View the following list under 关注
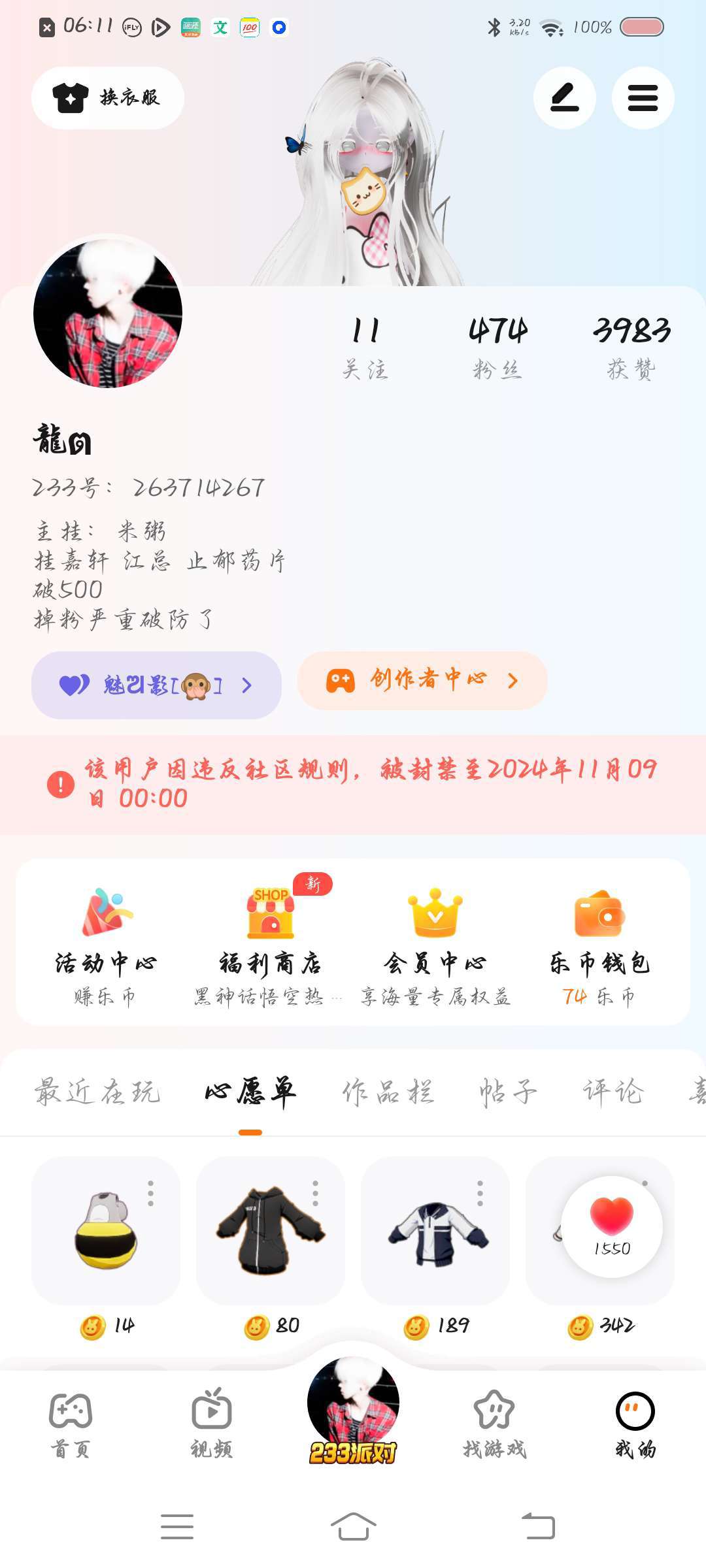Screen dimensions: 706x1568 365,348
